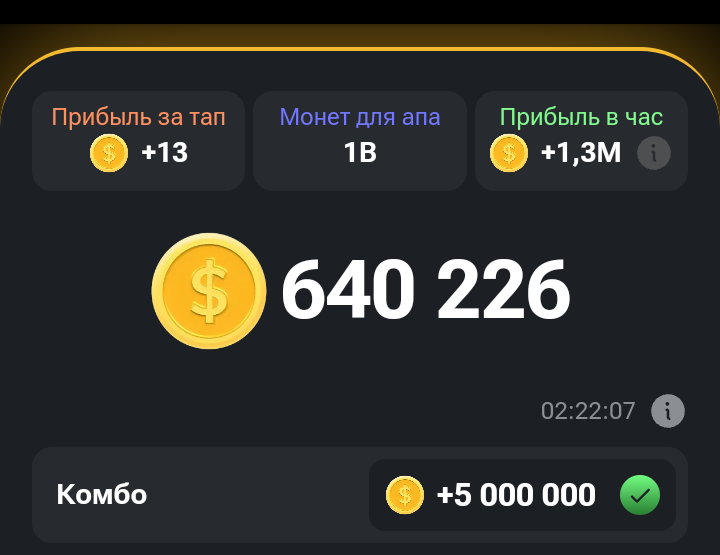This screenshot has width=720, height=555.
Task: Tap the info icon beside the 02:22:07 timer
Action: pos(668,410)
